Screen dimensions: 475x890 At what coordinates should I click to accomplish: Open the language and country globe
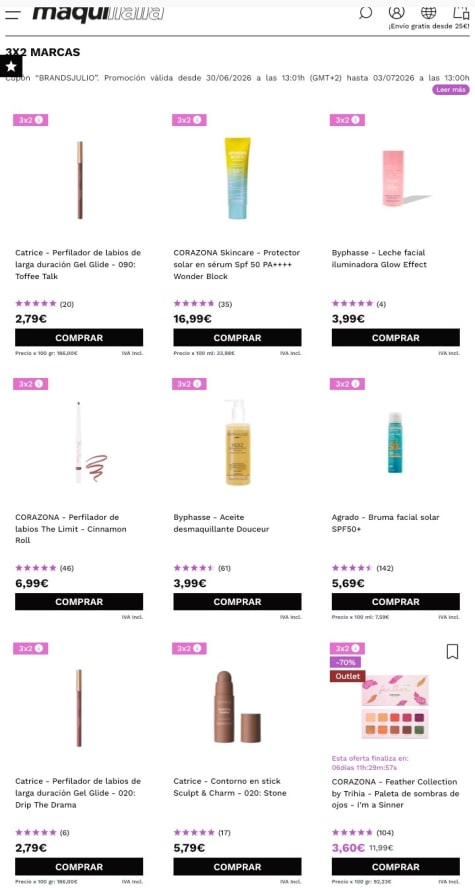click(x=428, y=12)
